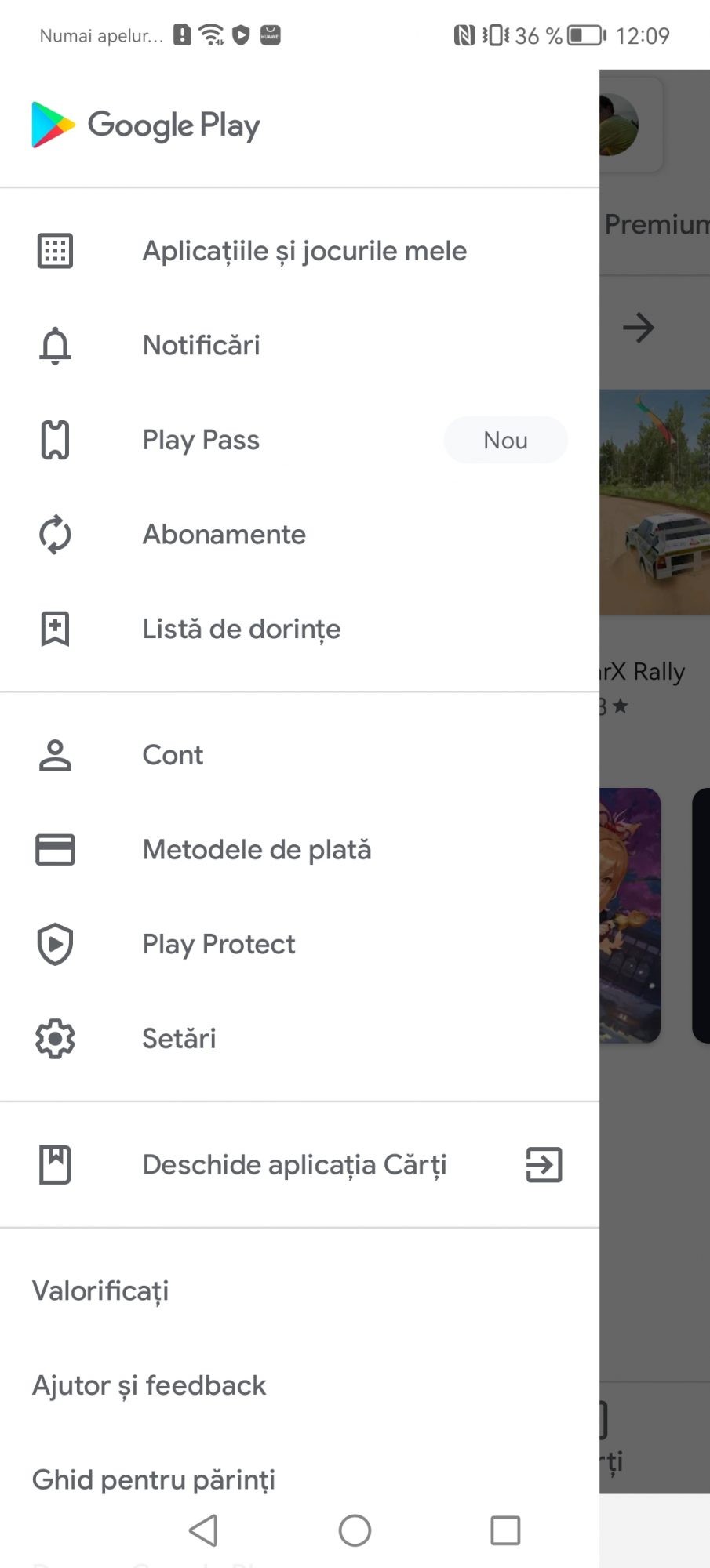Screen dimensions: 710x1568
Task: Go to the home screen
Action: [x=355, y=1530]
